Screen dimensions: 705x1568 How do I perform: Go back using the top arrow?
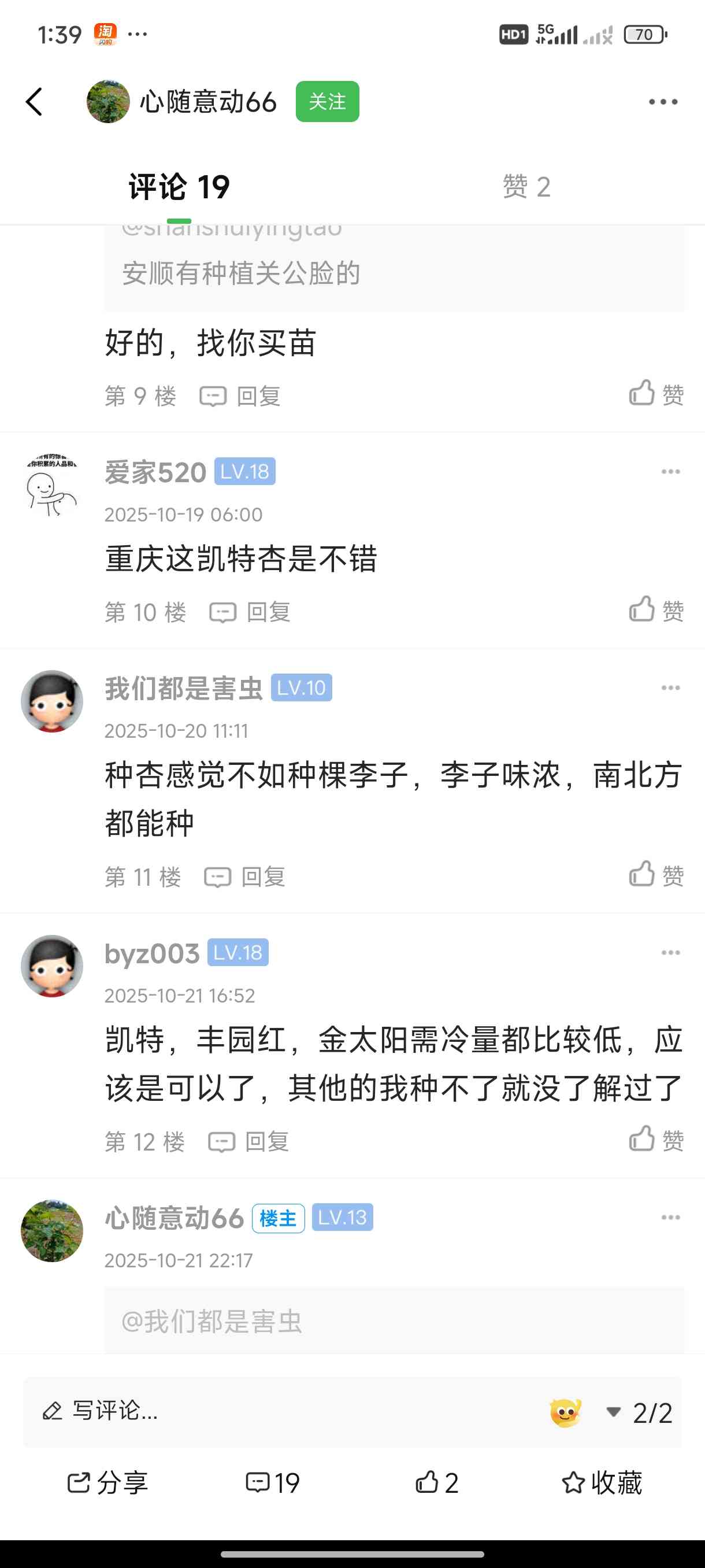(35, 102)
